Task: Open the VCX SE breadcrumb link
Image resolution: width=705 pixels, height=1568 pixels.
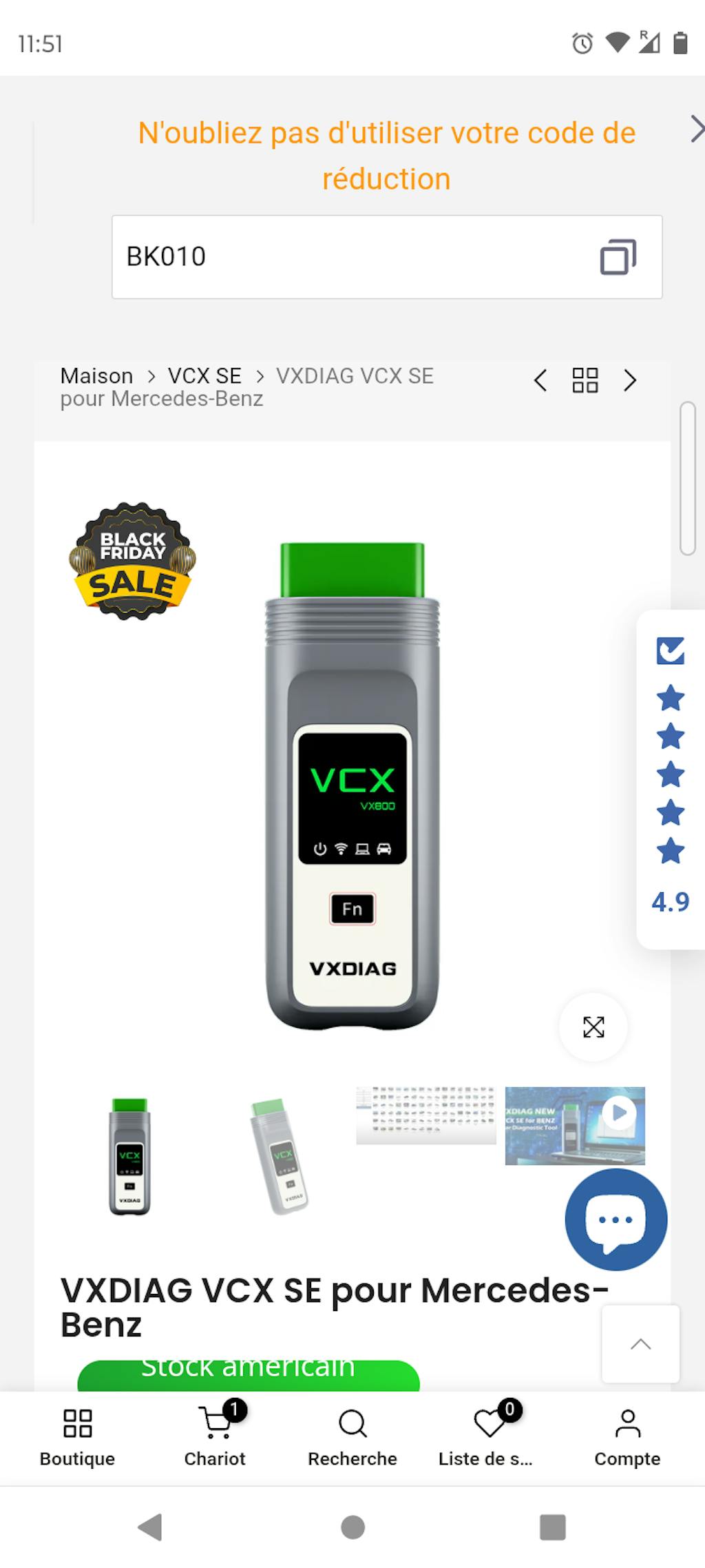Action: click(x=204, y=375)
